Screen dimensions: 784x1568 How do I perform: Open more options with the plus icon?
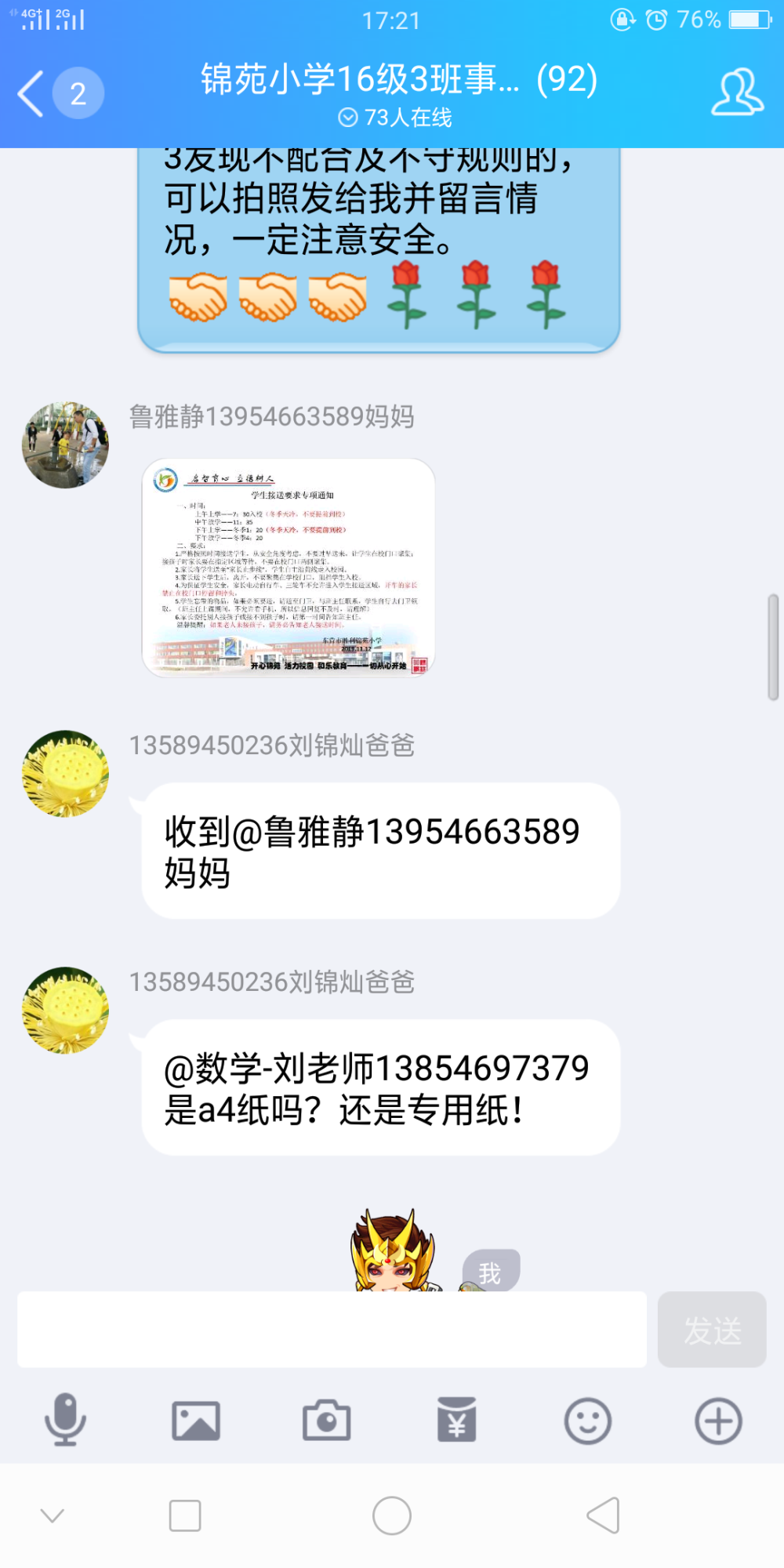pos(718,1421)
